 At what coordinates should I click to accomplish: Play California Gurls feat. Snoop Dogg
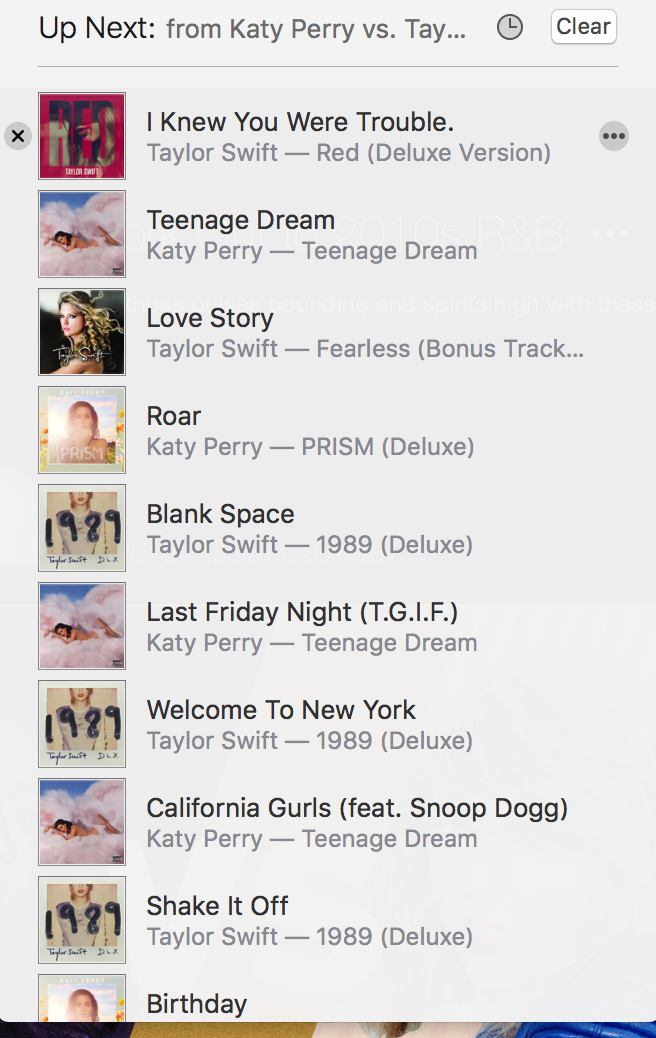point(357,809)
